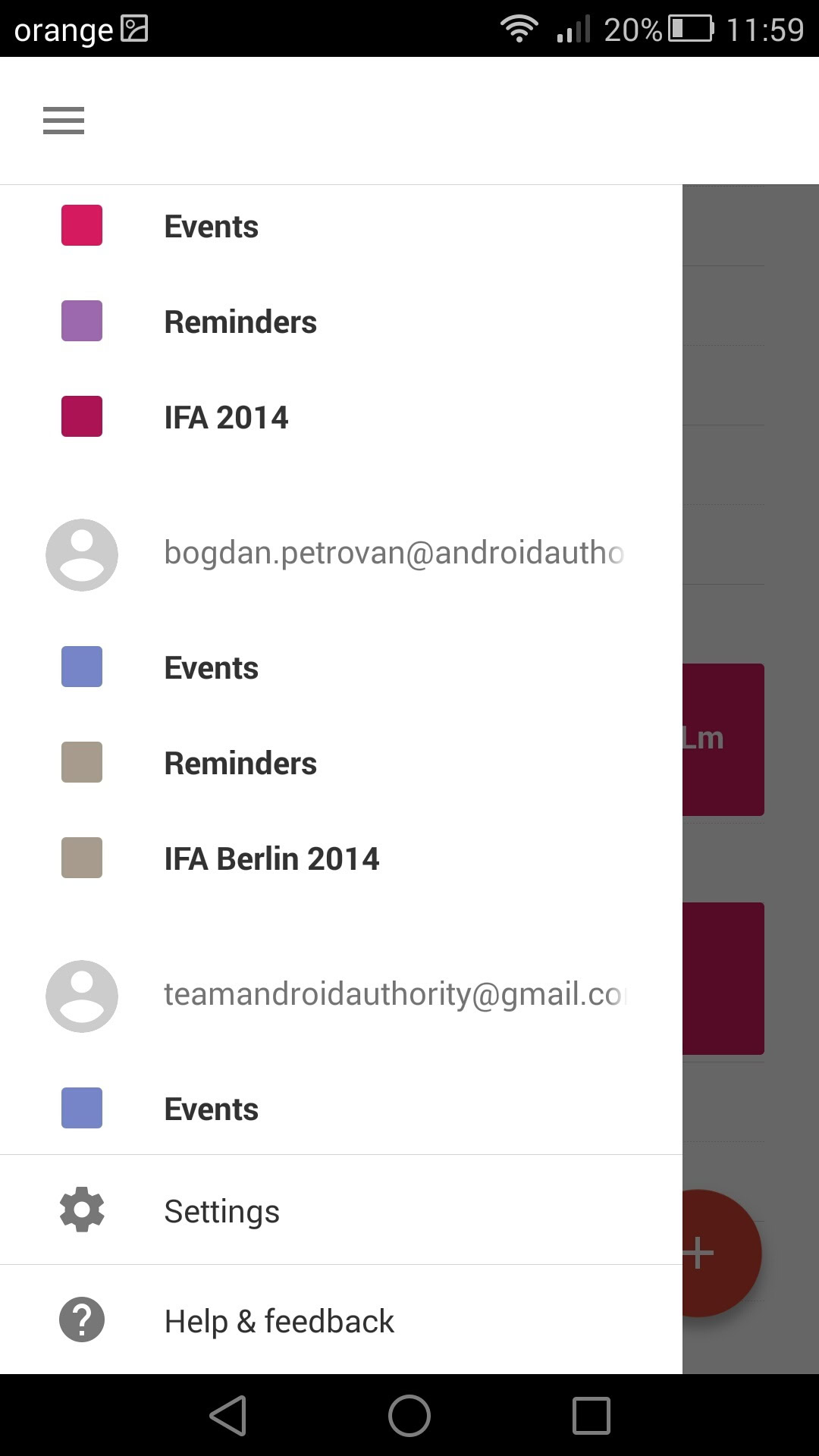
Task: Go back using the system back button
Action: (228, 1416)
